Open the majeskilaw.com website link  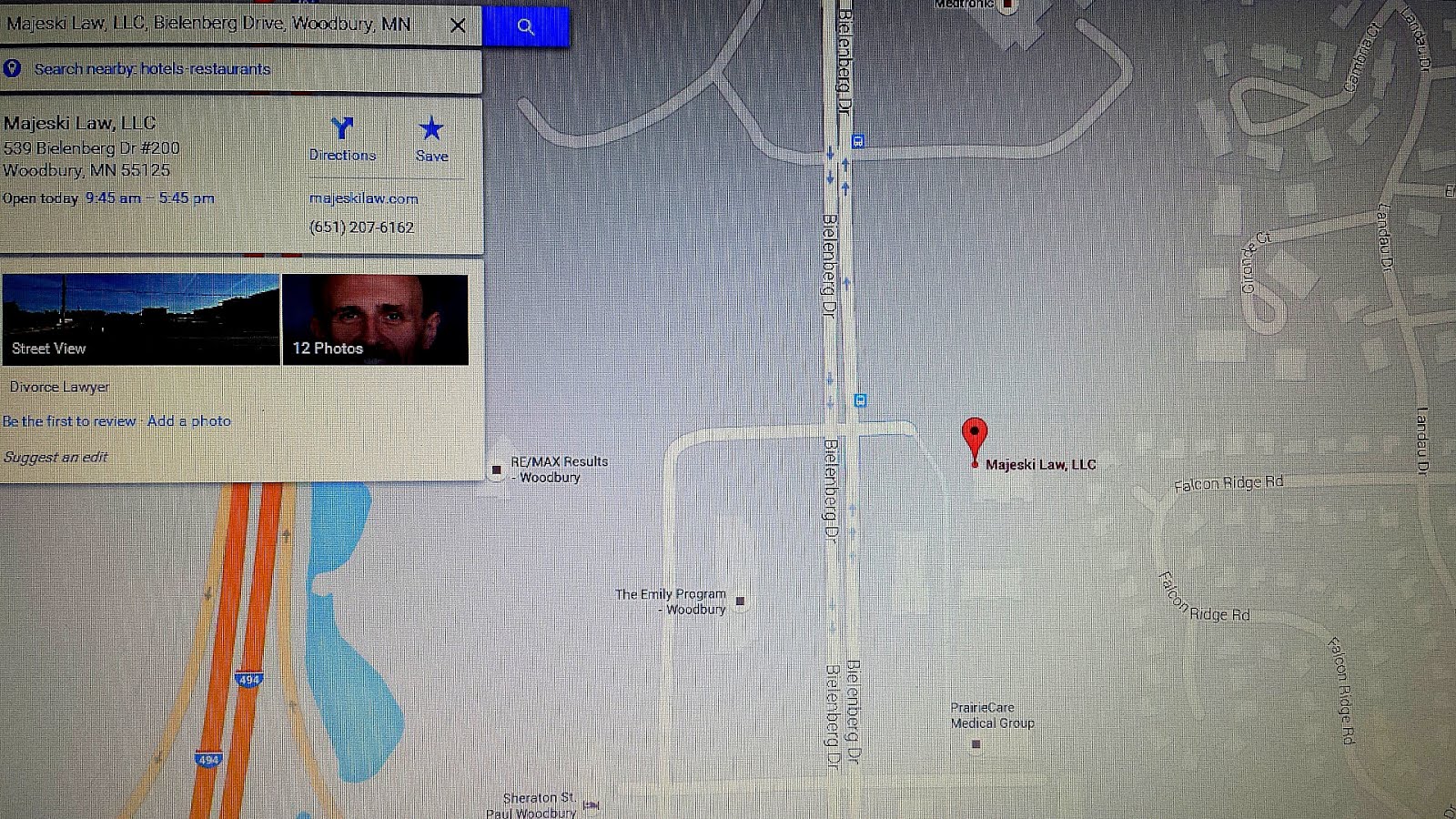point(363,198)
